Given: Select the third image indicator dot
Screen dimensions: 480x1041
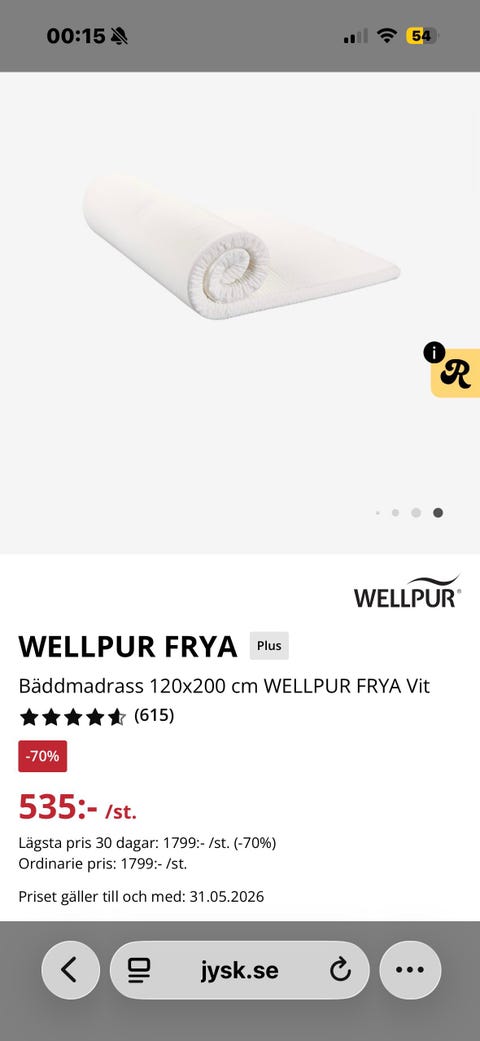Looking at the screenshot, I should 416,513.
